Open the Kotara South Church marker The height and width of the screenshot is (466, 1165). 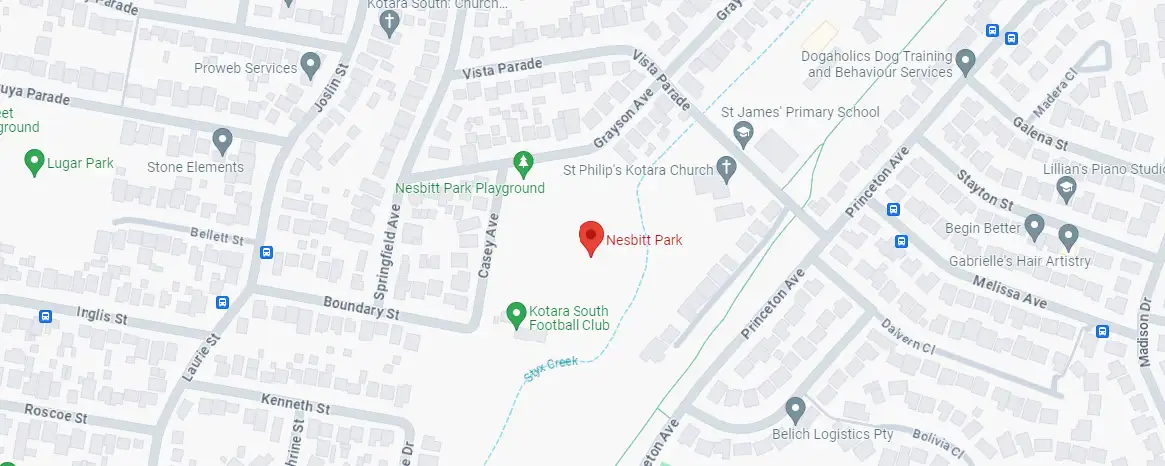(x=390, y=24)
